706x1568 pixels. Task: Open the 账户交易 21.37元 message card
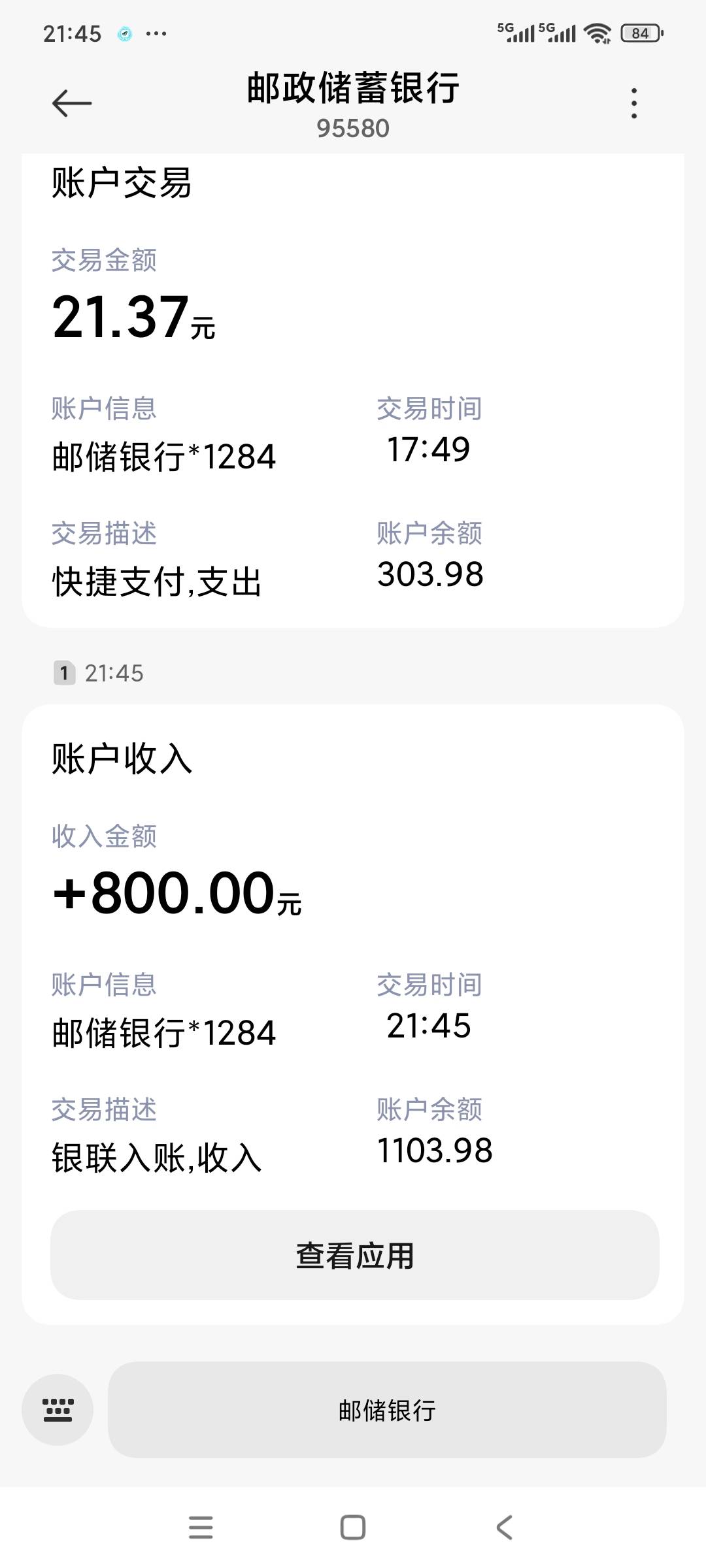pos(353,391)
